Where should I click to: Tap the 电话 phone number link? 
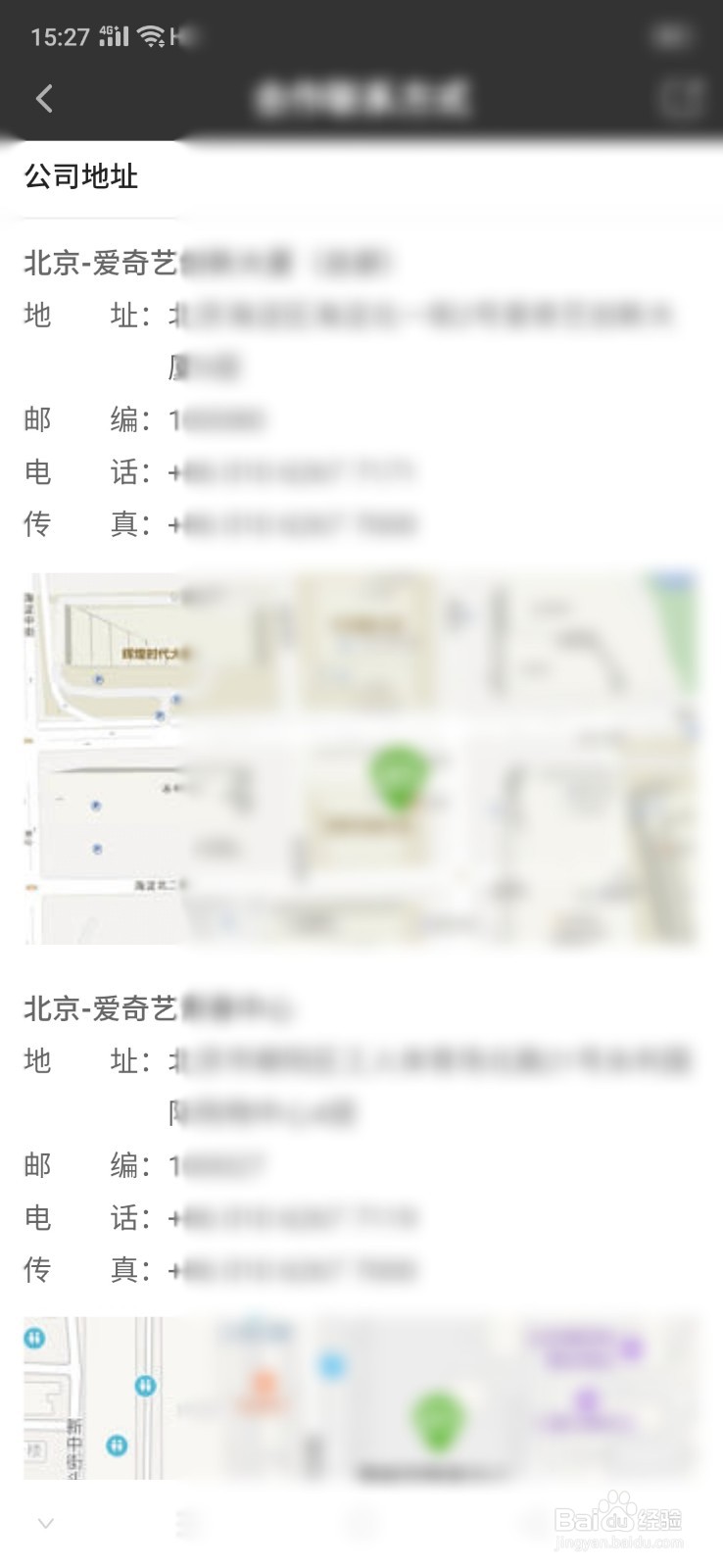(294, 471)
